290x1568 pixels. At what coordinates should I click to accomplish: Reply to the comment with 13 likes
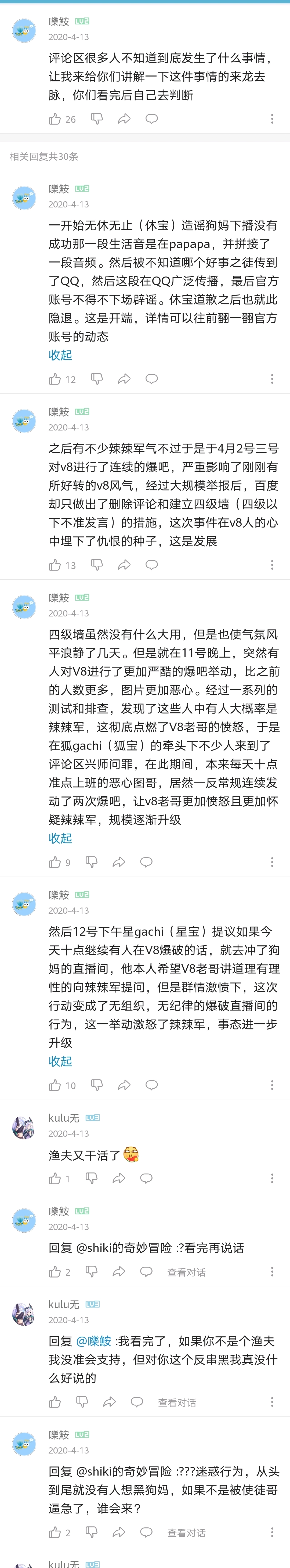tap(151, 565)
